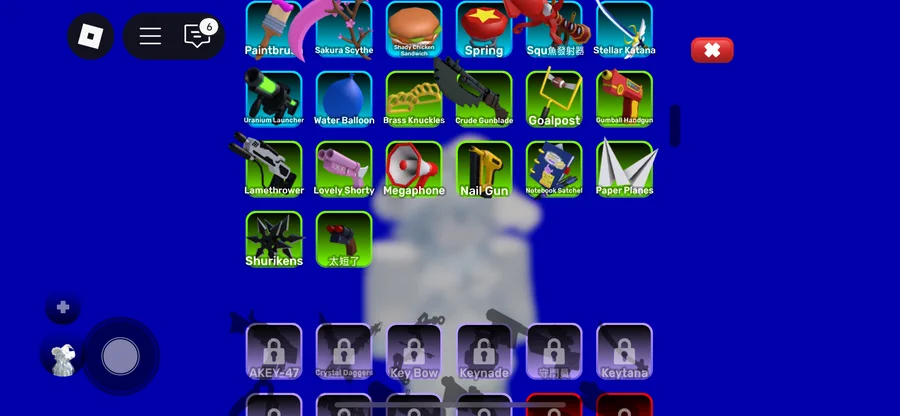Select the Crude Gunblade
The height and width of the screenshot is (416, 900).
point(484,98)
